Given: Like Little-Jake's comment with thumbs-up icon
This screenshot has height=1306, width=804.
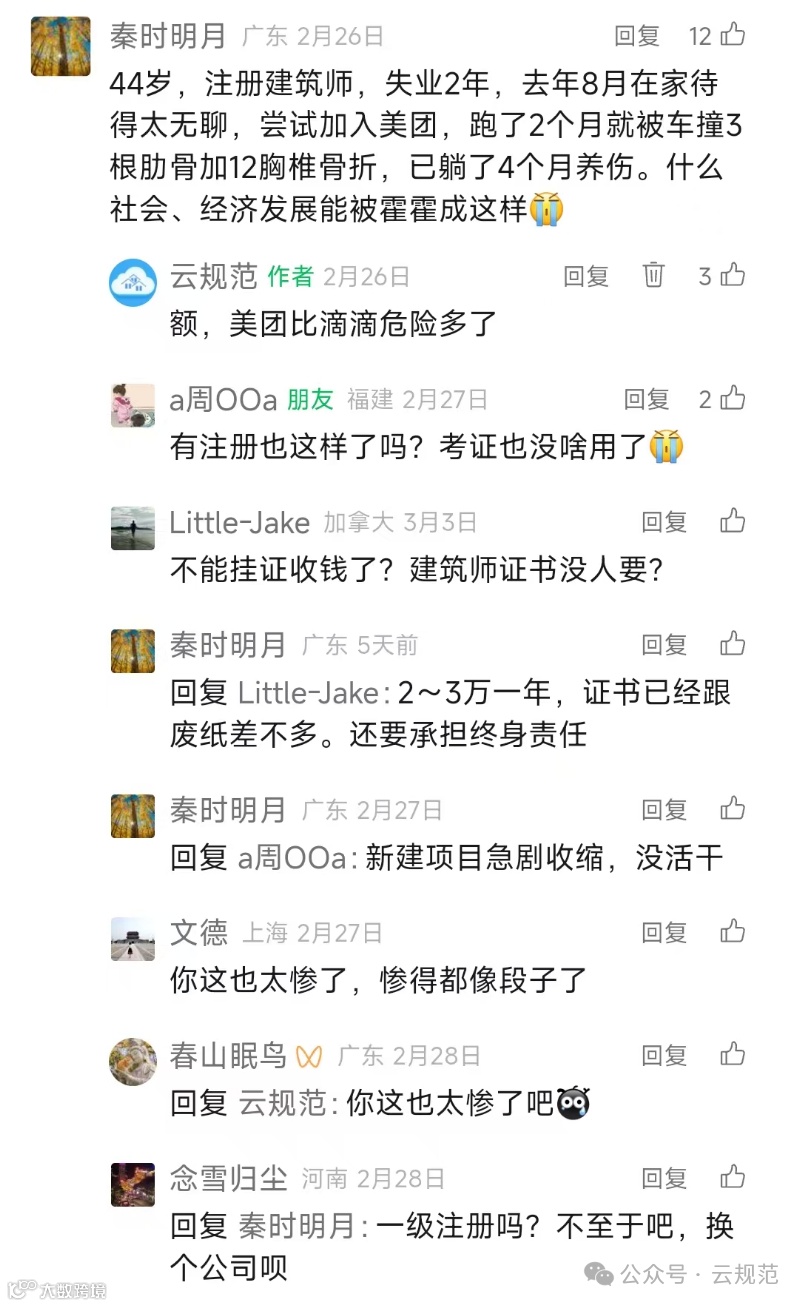Looking at the screenshot, I should click(x=735, y=521).
